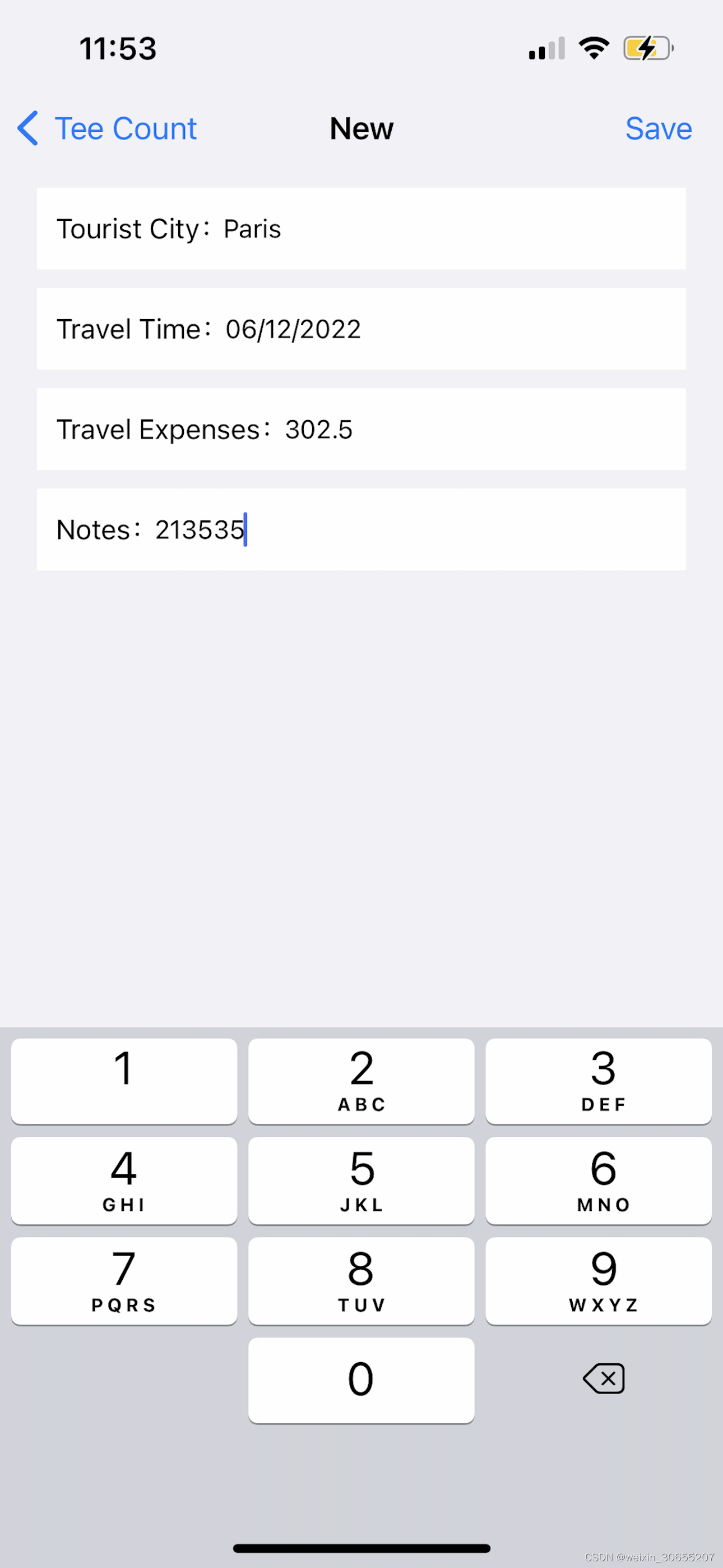
Task: Tap the clock showing 11:53
Action: tap(118, 48)
